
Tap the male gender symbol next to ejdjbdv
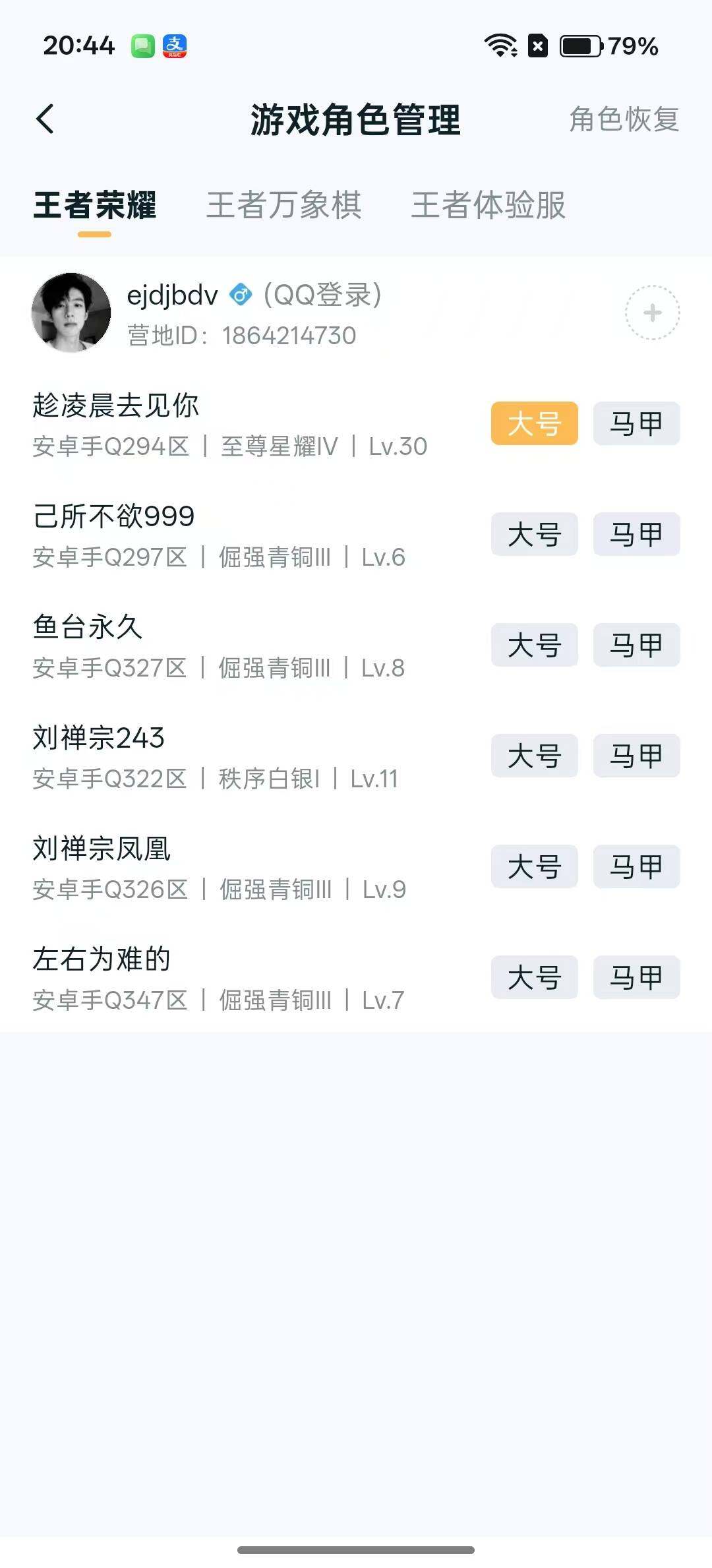(241, 295)
